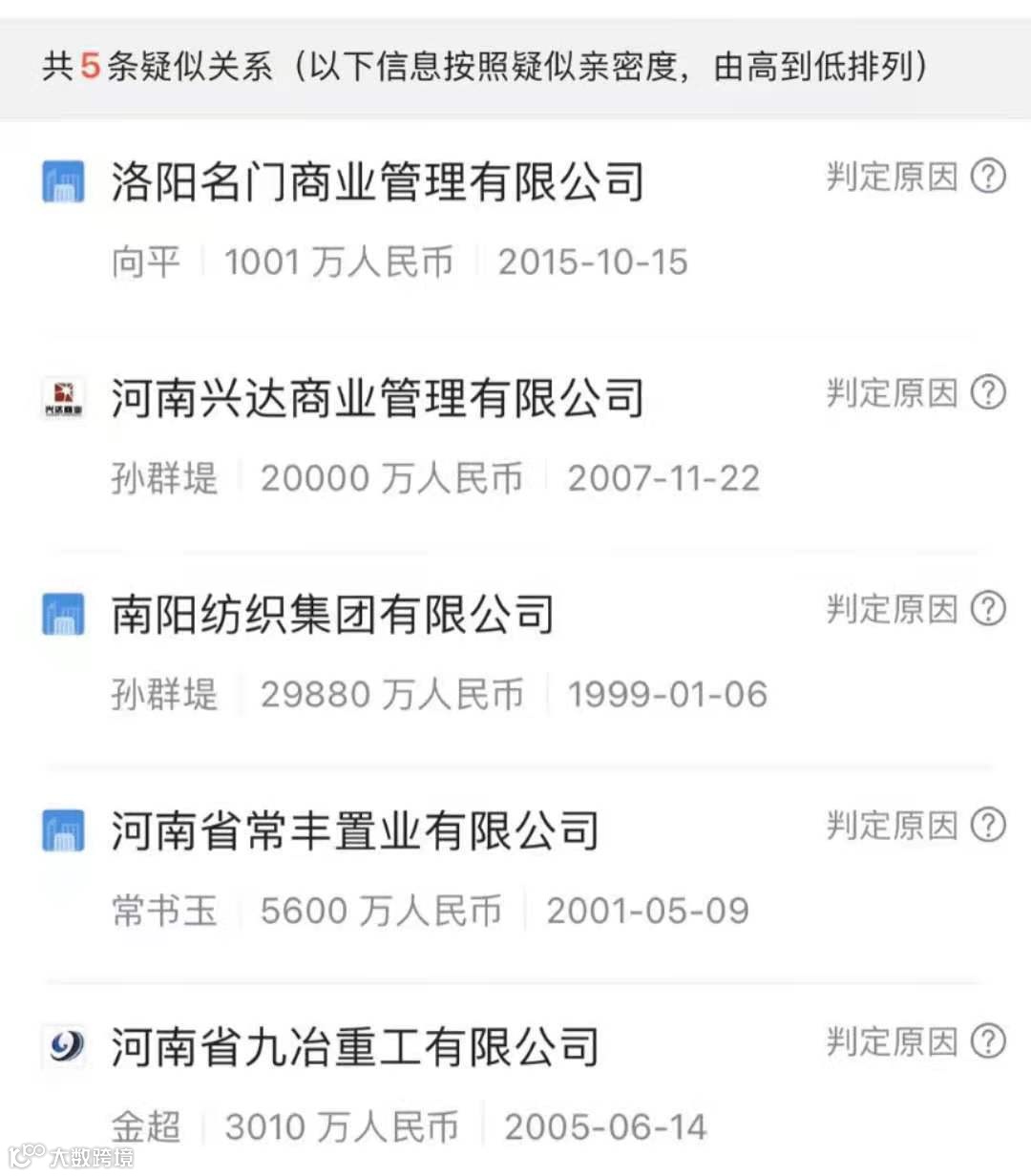Image resolution: width=1031 pixels, height=1176 pixels.
Task: Show 判定原因 for 河南省常丰置业有限公司
Action: pyautogui.click(x=915, y=826)
